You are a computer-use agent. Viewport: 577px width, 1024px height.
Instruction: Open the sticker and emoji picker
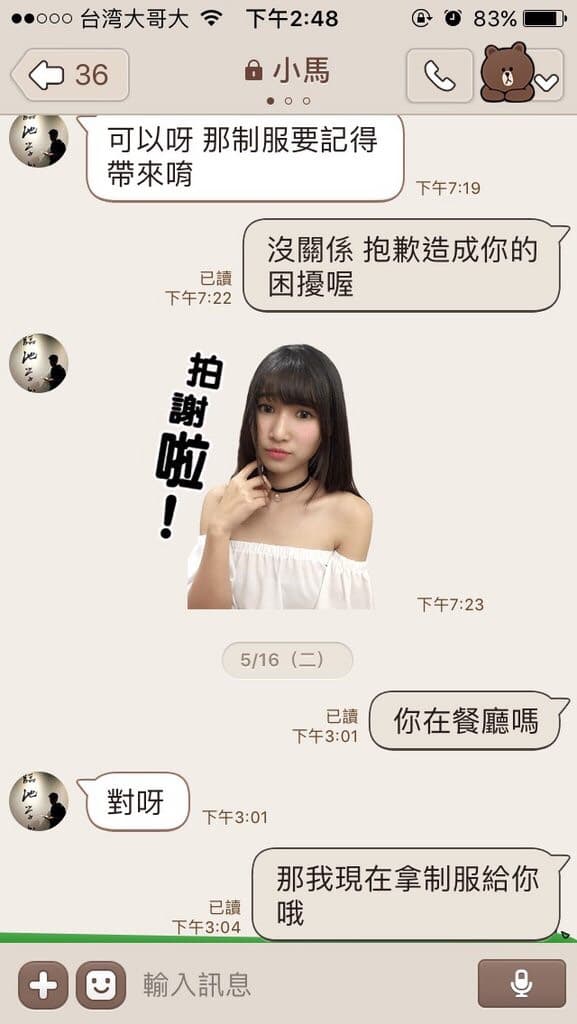point(101,985)
